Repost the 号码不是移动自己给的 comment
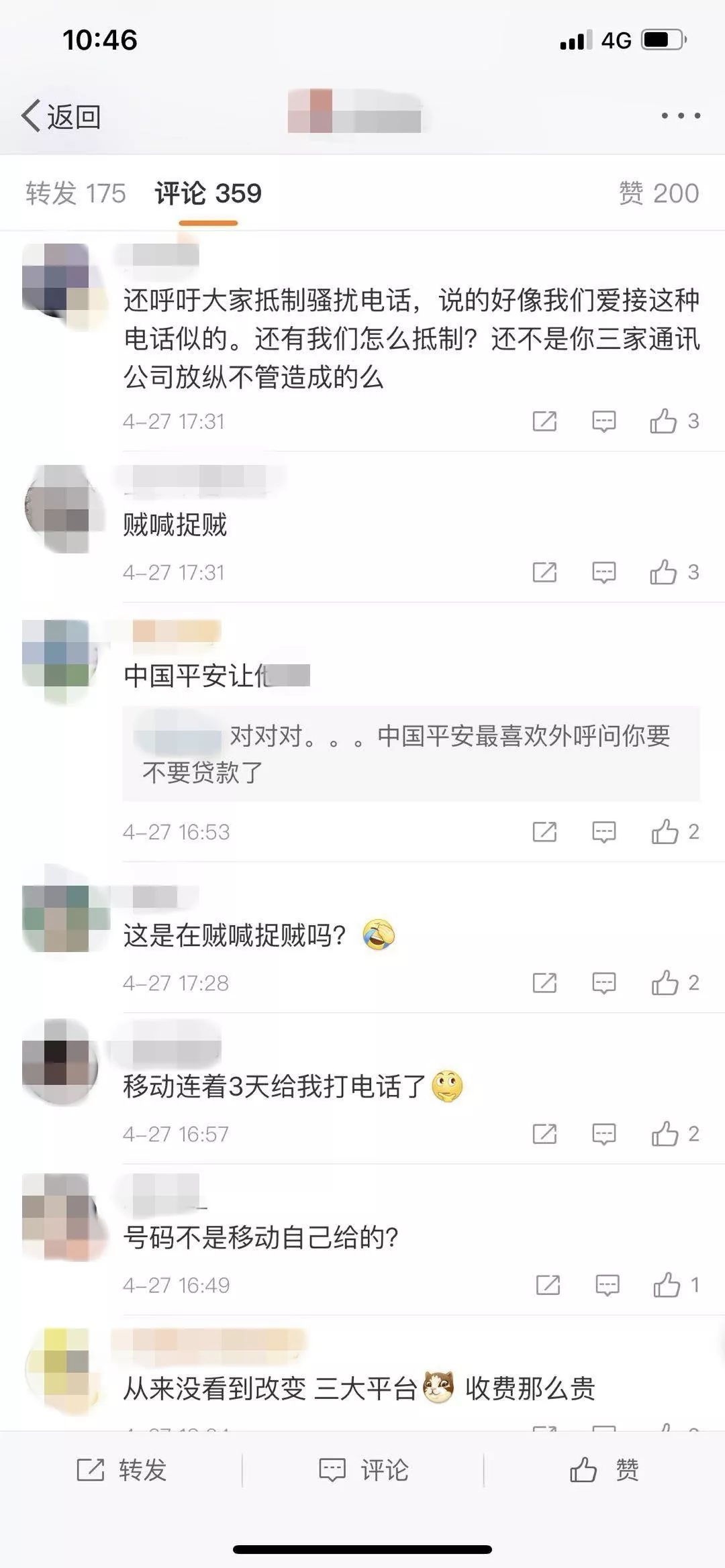Image resolution: width=725 pixels, height=1568 pixels. pyautogui.click(x=548, y=1285)
